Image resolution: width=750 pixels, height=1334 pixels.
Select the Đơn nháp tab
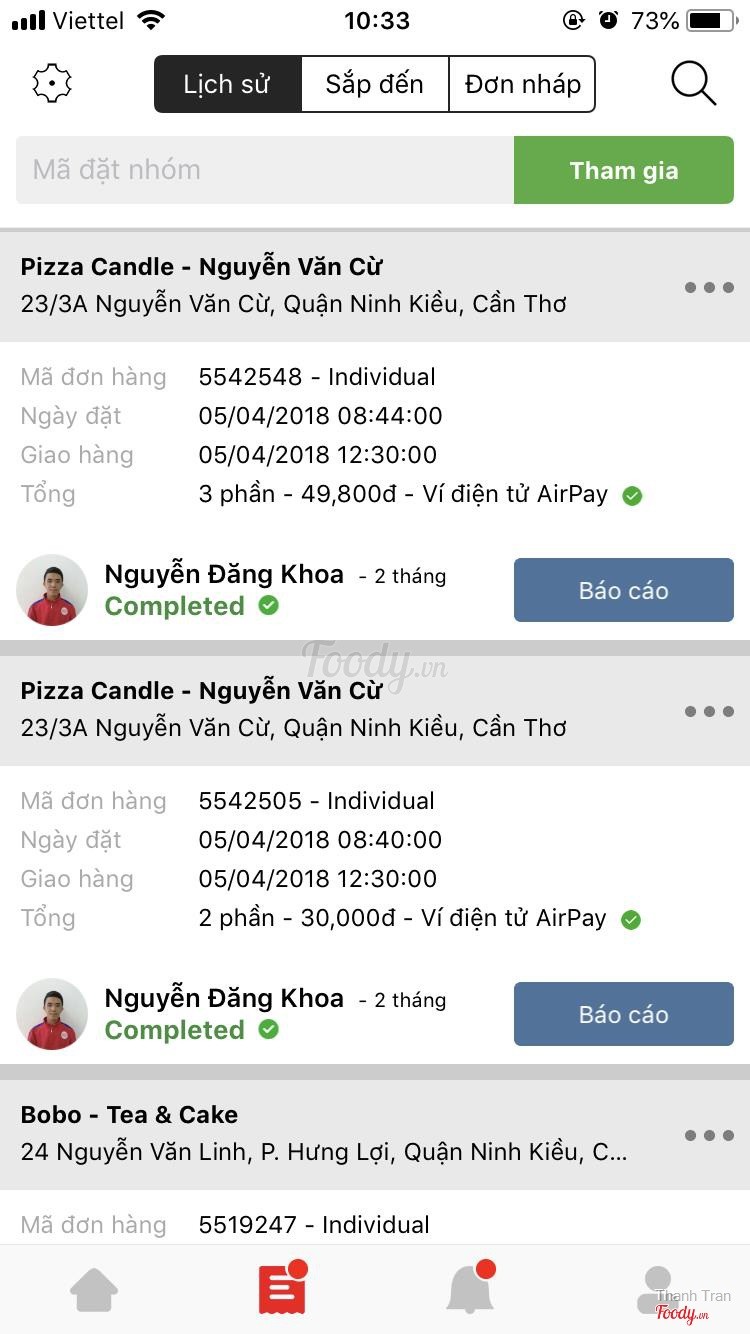[522, 84]
